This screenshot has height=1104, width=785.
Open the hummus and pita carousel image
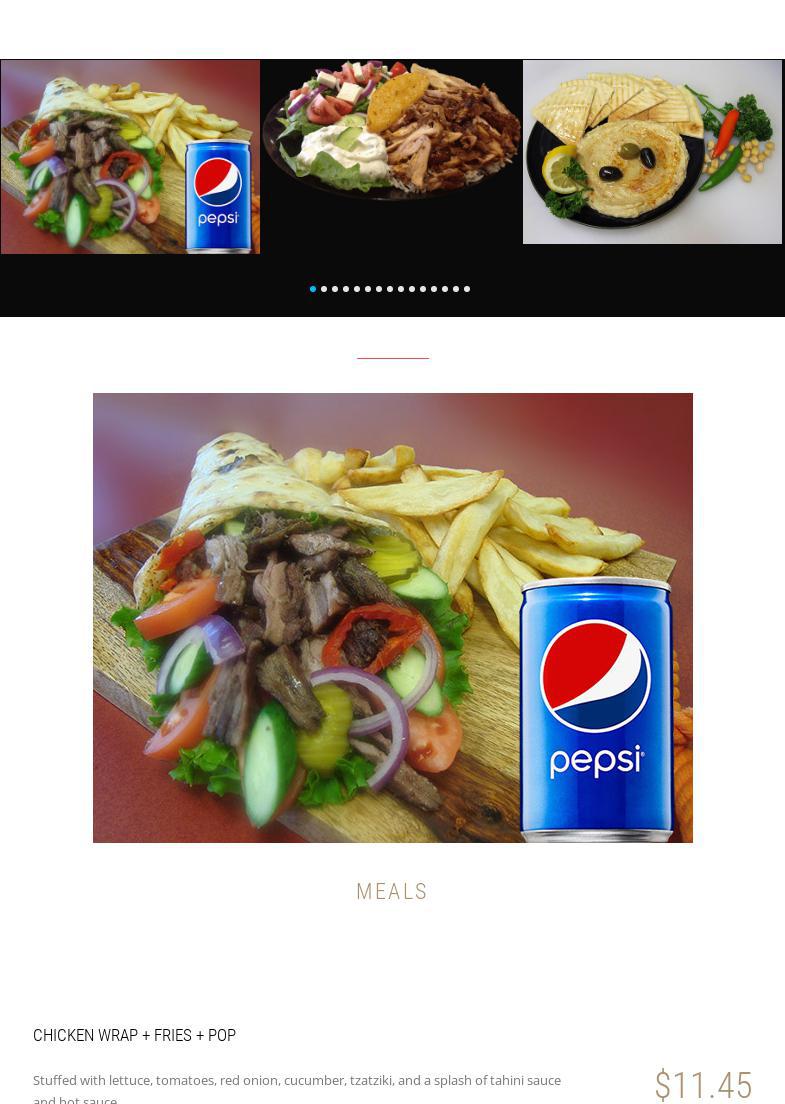point(652,152)
